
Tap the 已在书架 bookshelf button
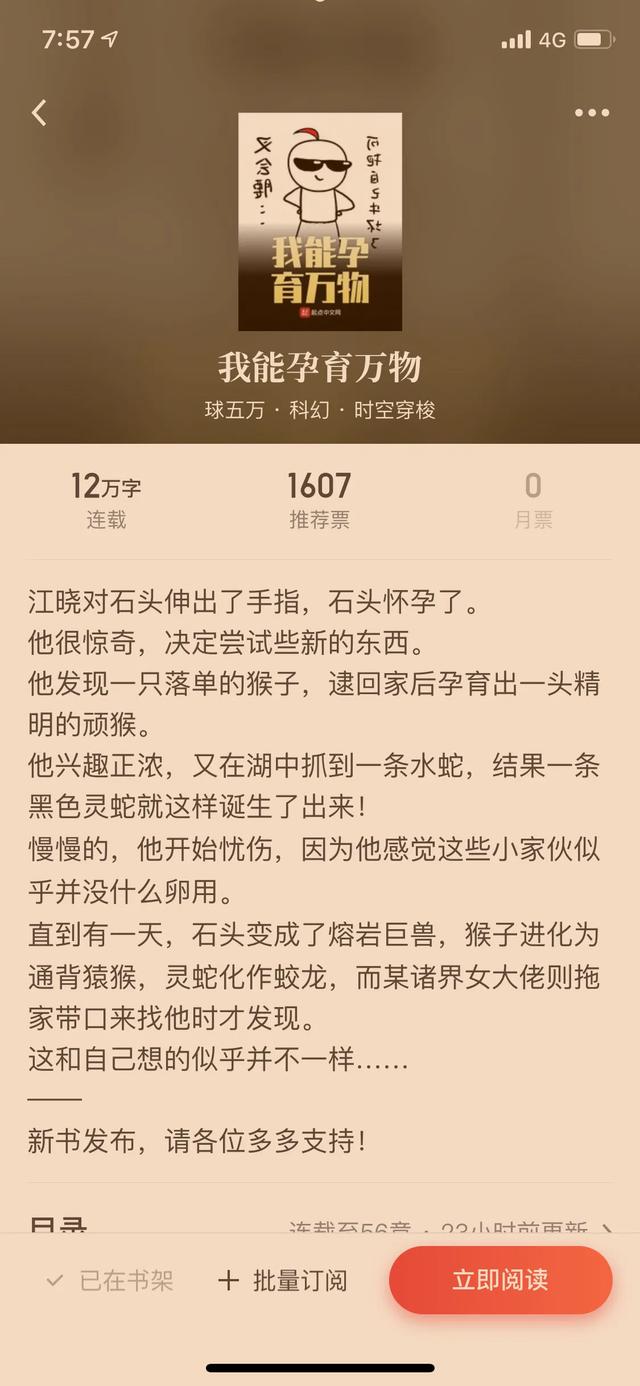click(x=110, y=1281)
